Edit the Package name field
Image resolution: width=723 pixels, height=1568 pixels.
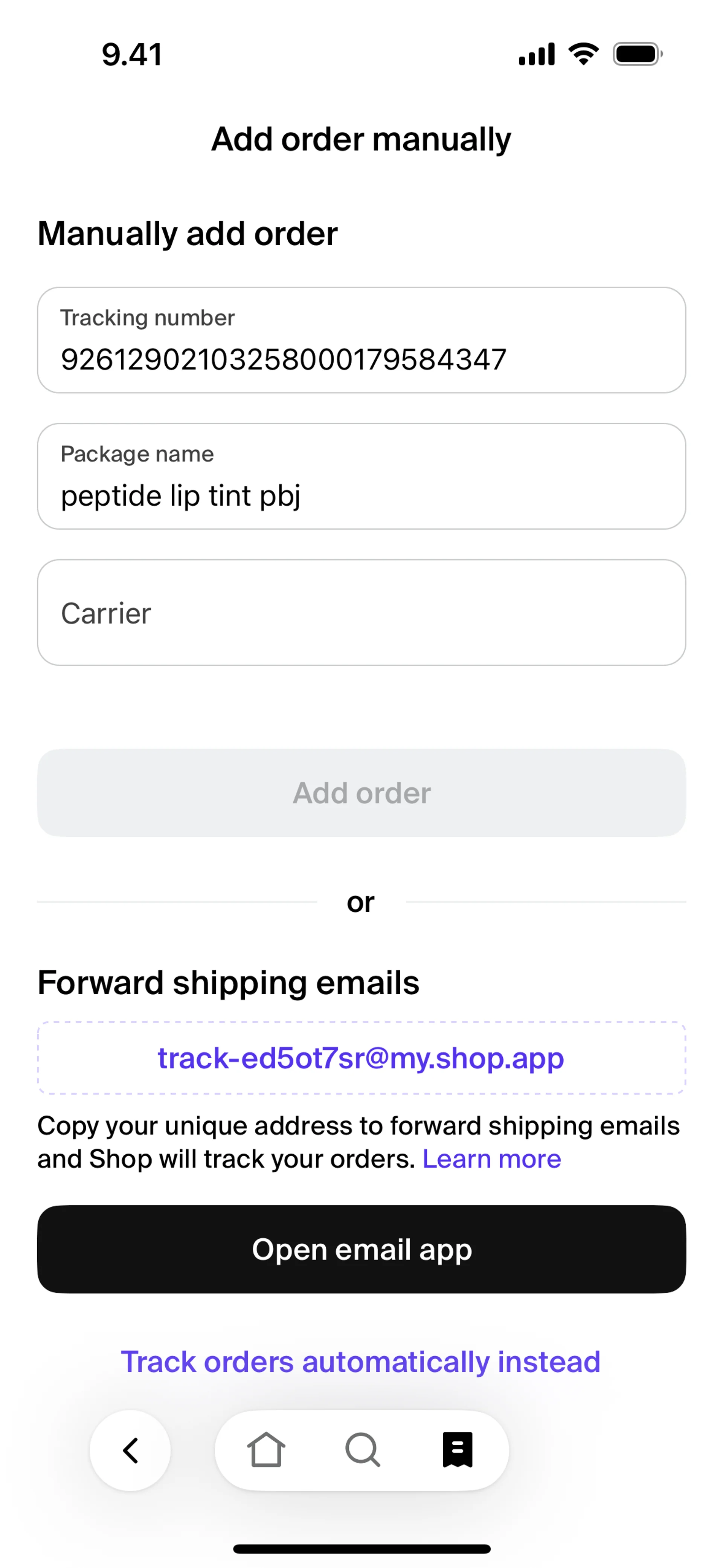[x=361, y=494]
